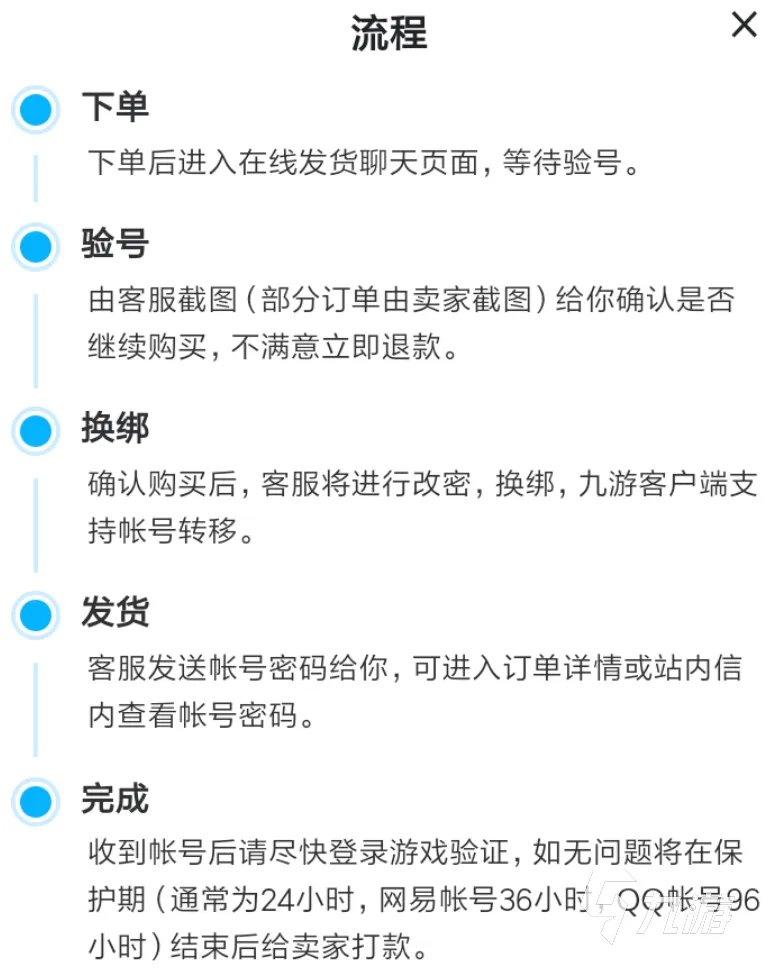The image size is (775, 975).
Task: Click the timeline connector line between steps
Action: [x=34, y=175]
